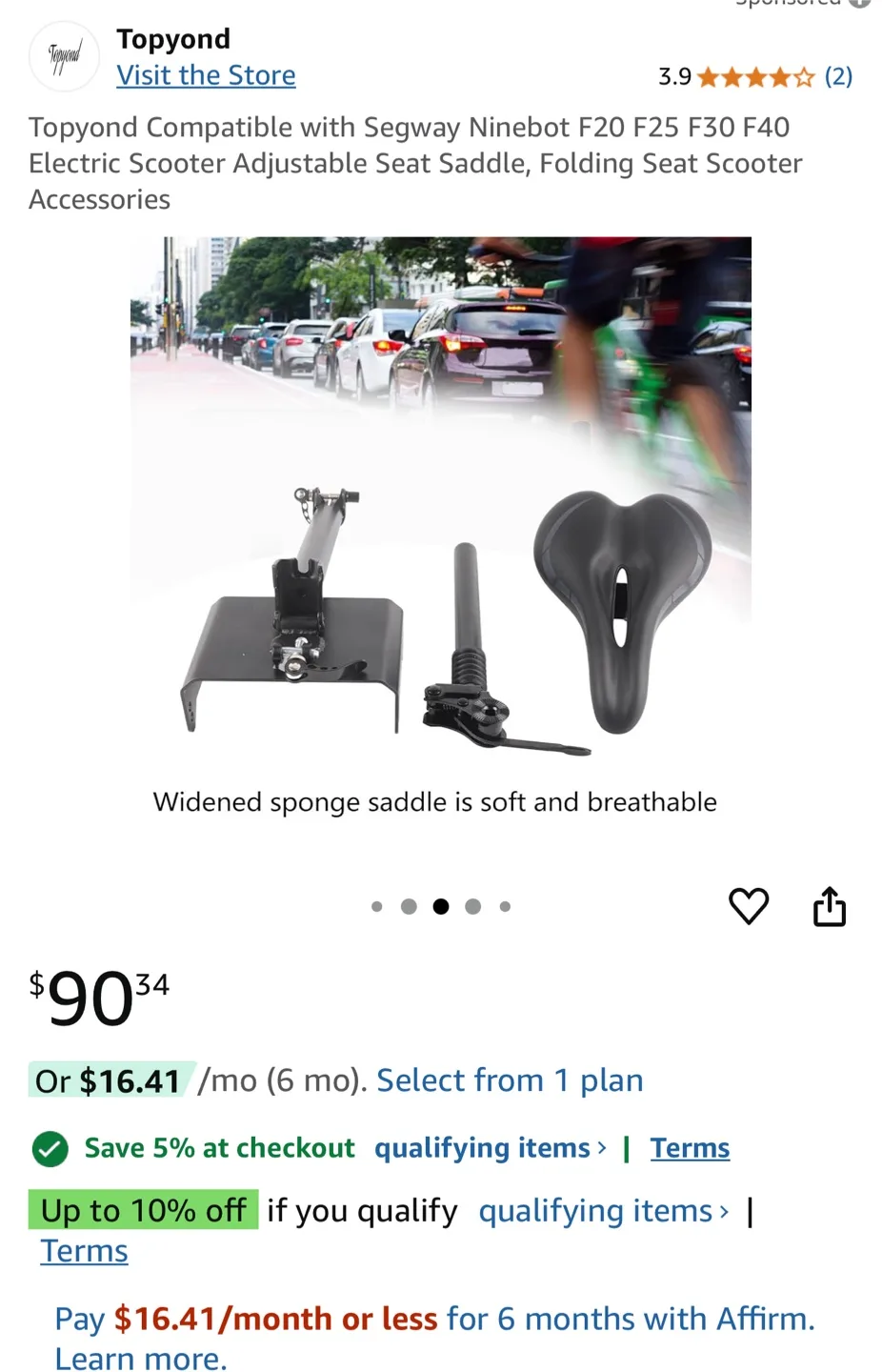Open Terms next to qualifying items
Viewport: 882px width, 1372px height.
(690, 1148)
